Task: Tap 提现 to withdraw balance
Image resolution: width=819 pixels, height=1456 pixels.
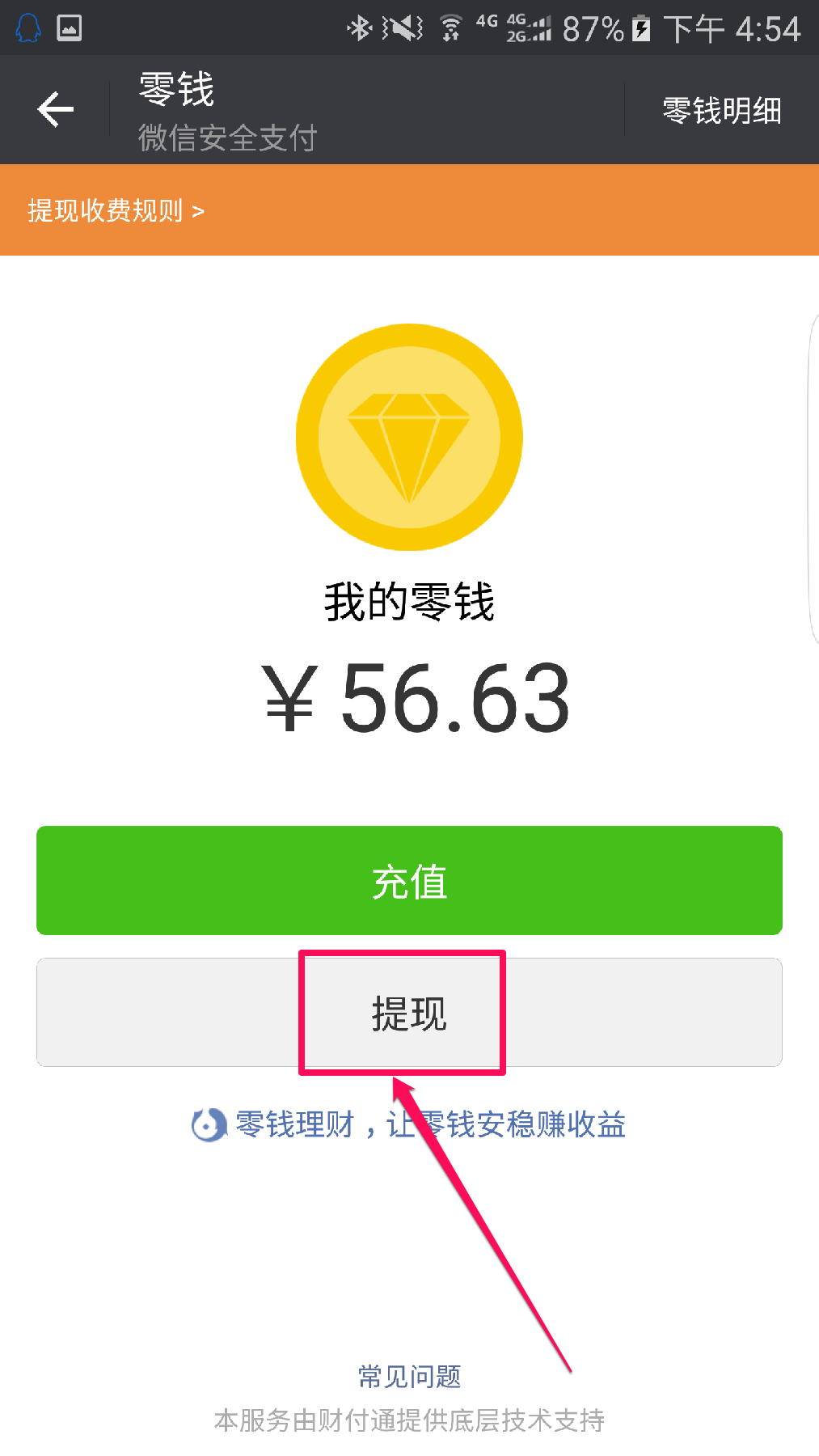Action: coord(409,1013)
